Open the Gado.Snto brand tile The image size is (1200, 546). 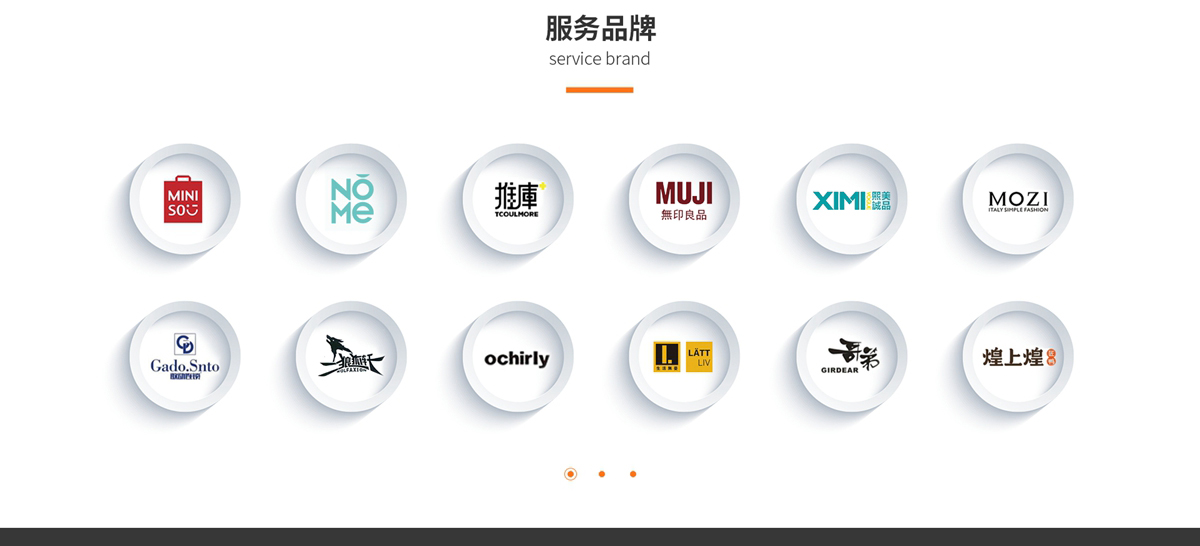point(184,357)
